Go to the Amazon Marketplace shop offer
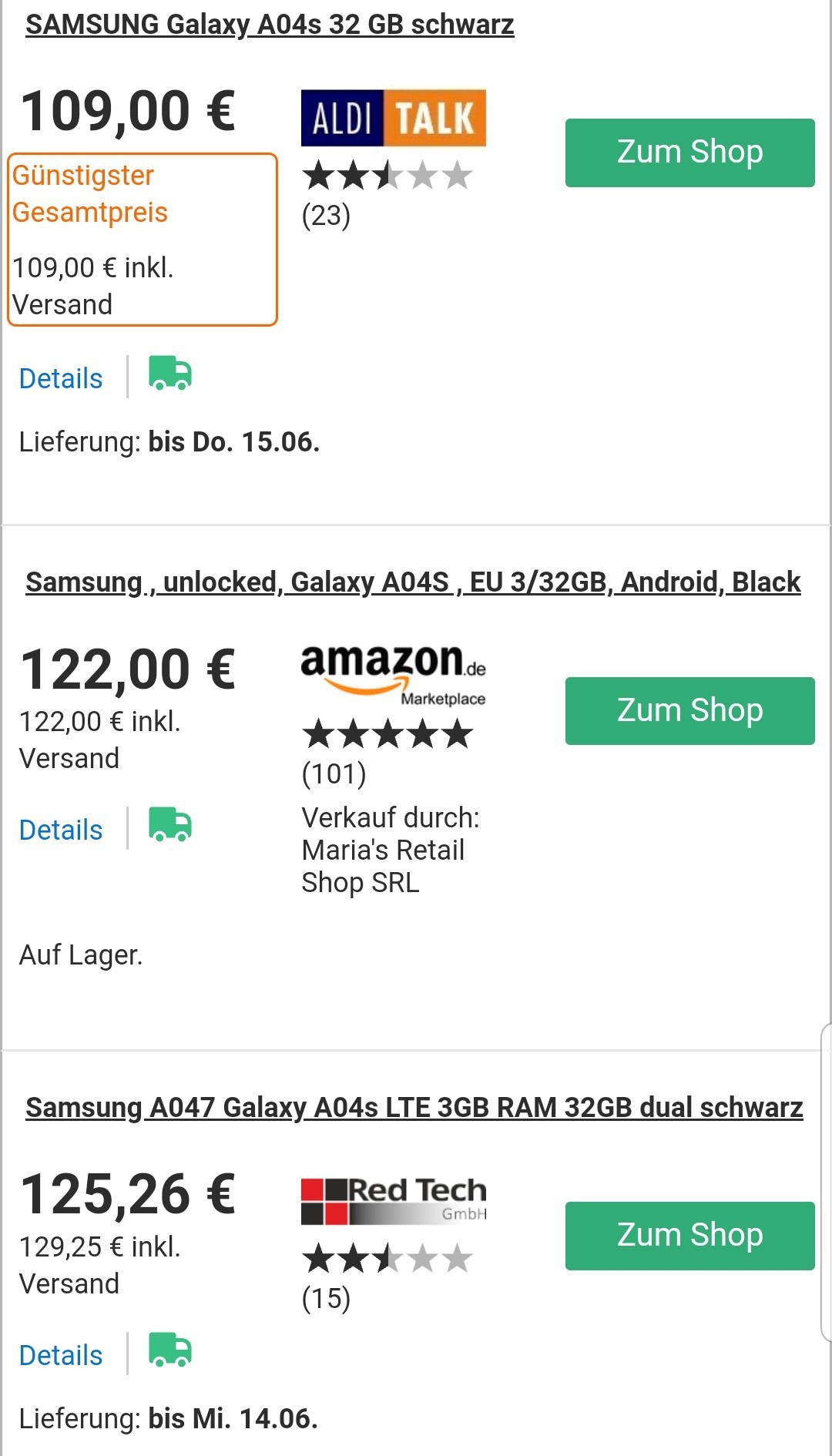832x1456 pixels. coord(689,711)
